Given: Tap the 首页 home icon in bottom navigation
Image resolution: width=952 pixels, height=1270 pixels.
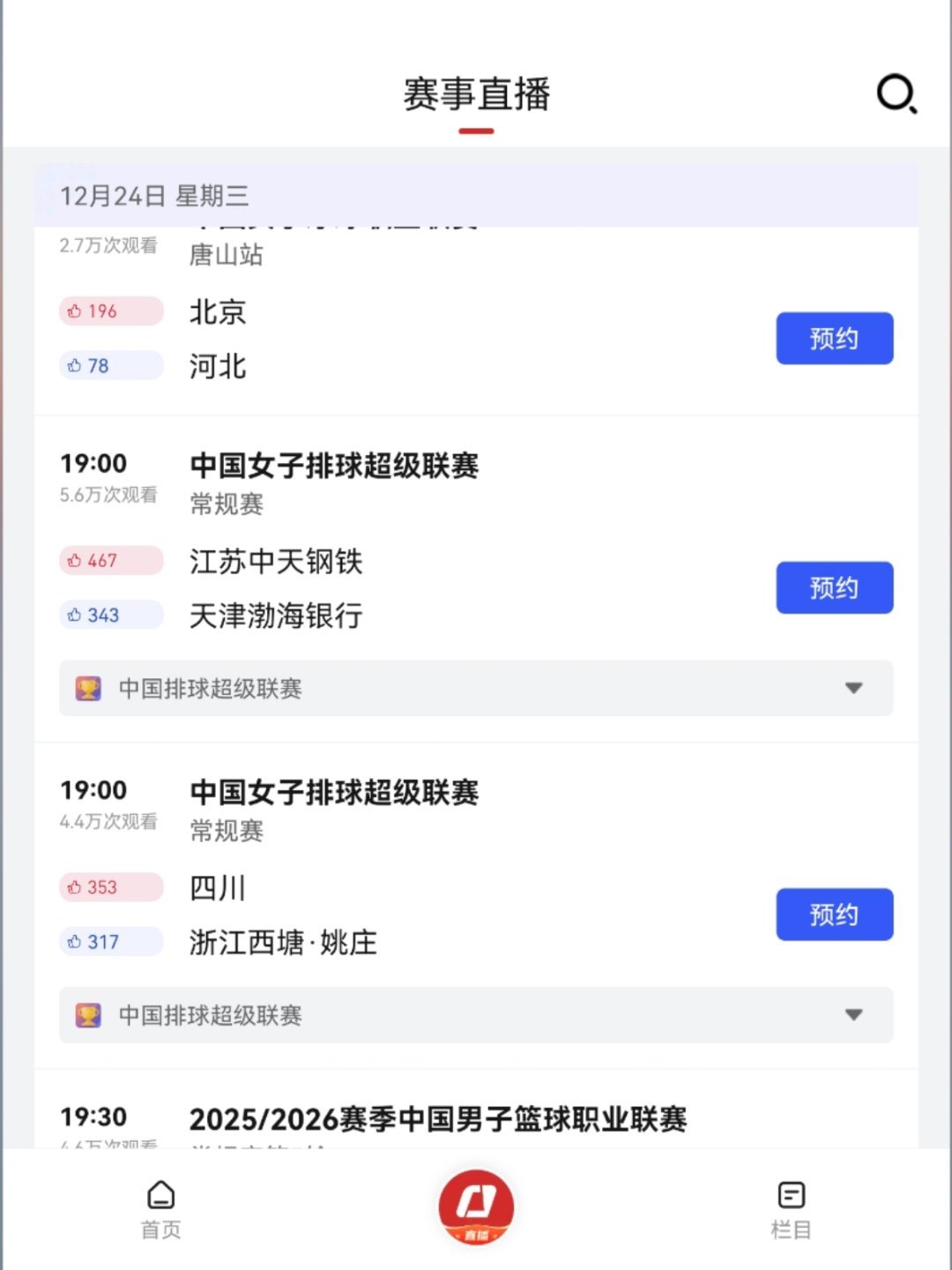Looking at the screenshot, I should pyautogui.click(x=160, y=1207).
